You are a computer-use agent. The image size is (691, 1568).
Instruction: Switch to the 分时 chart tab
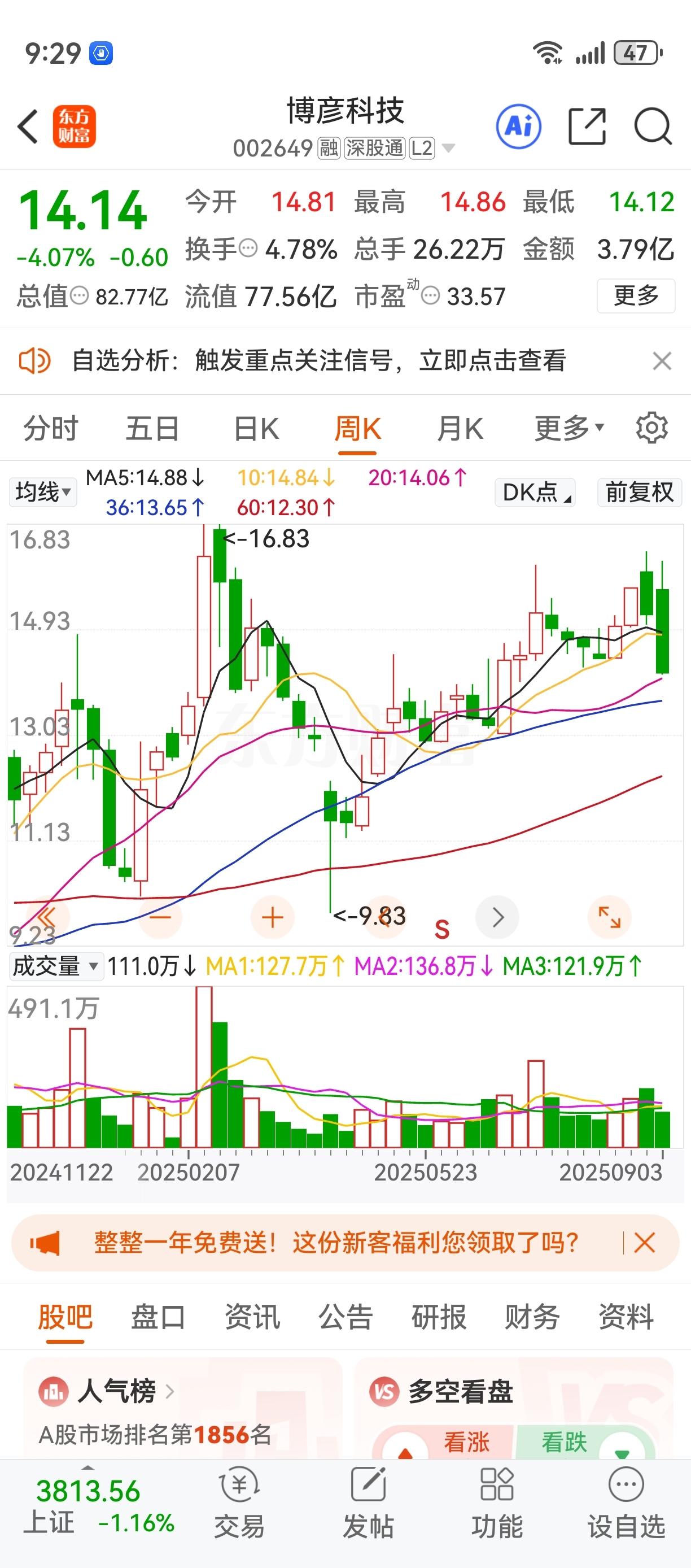click(51, 429)
